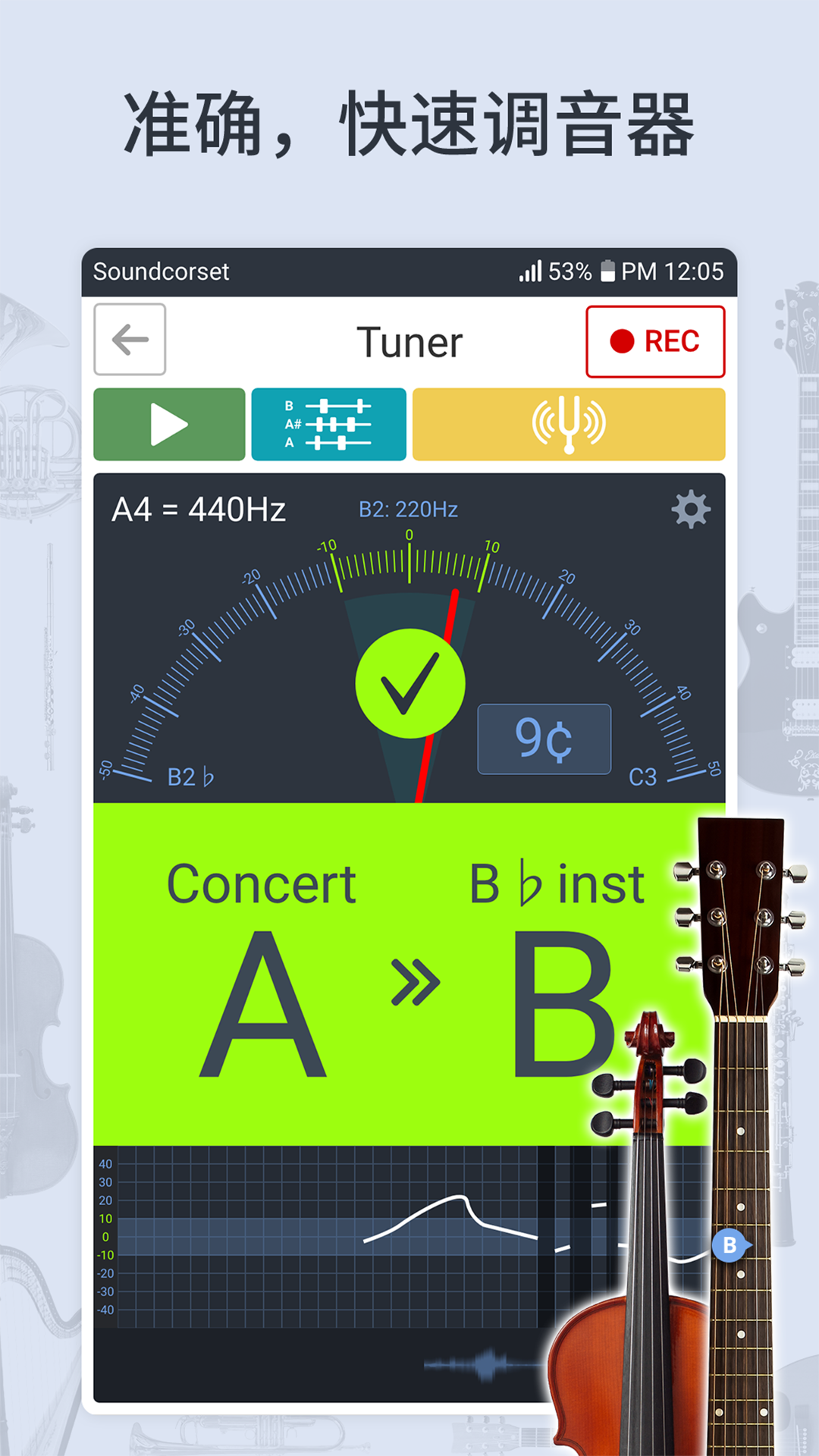Tap Soundcorset in the status bar

pyautogui.click(x=160, y=271)
